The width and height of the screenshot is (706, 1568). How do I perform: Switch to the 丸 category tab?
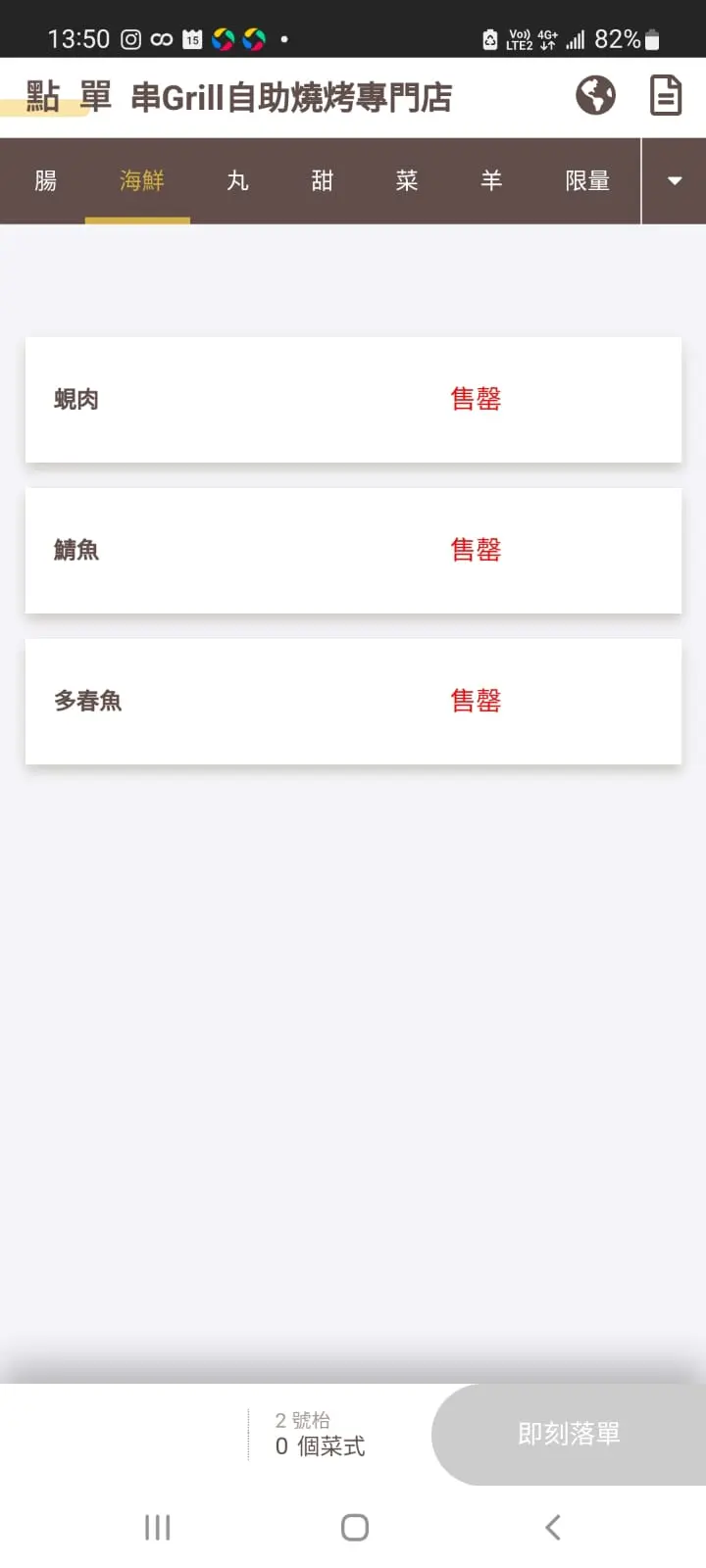237,180
